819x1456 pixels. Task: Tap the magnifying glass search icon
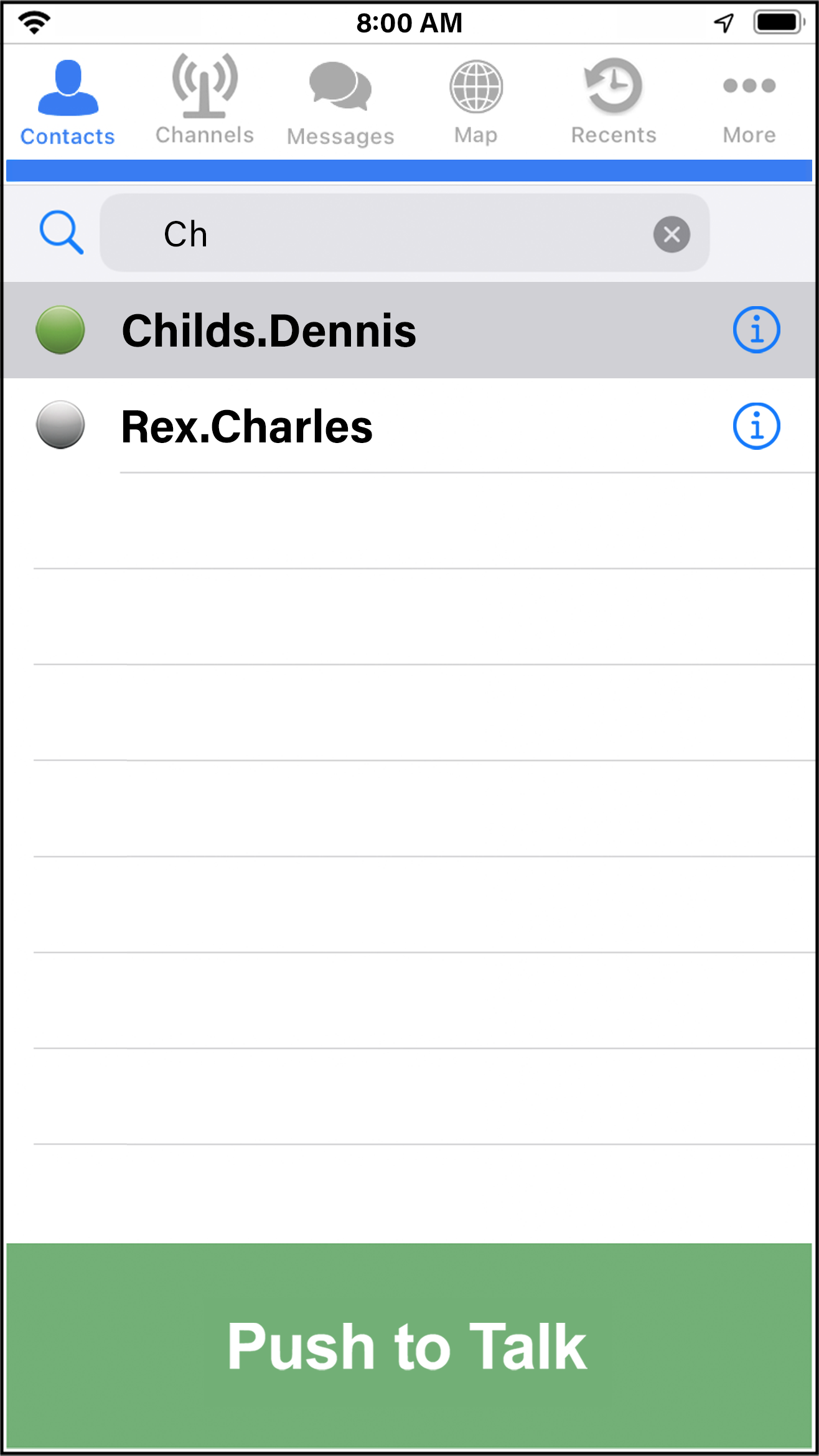(x=62, y=233)
